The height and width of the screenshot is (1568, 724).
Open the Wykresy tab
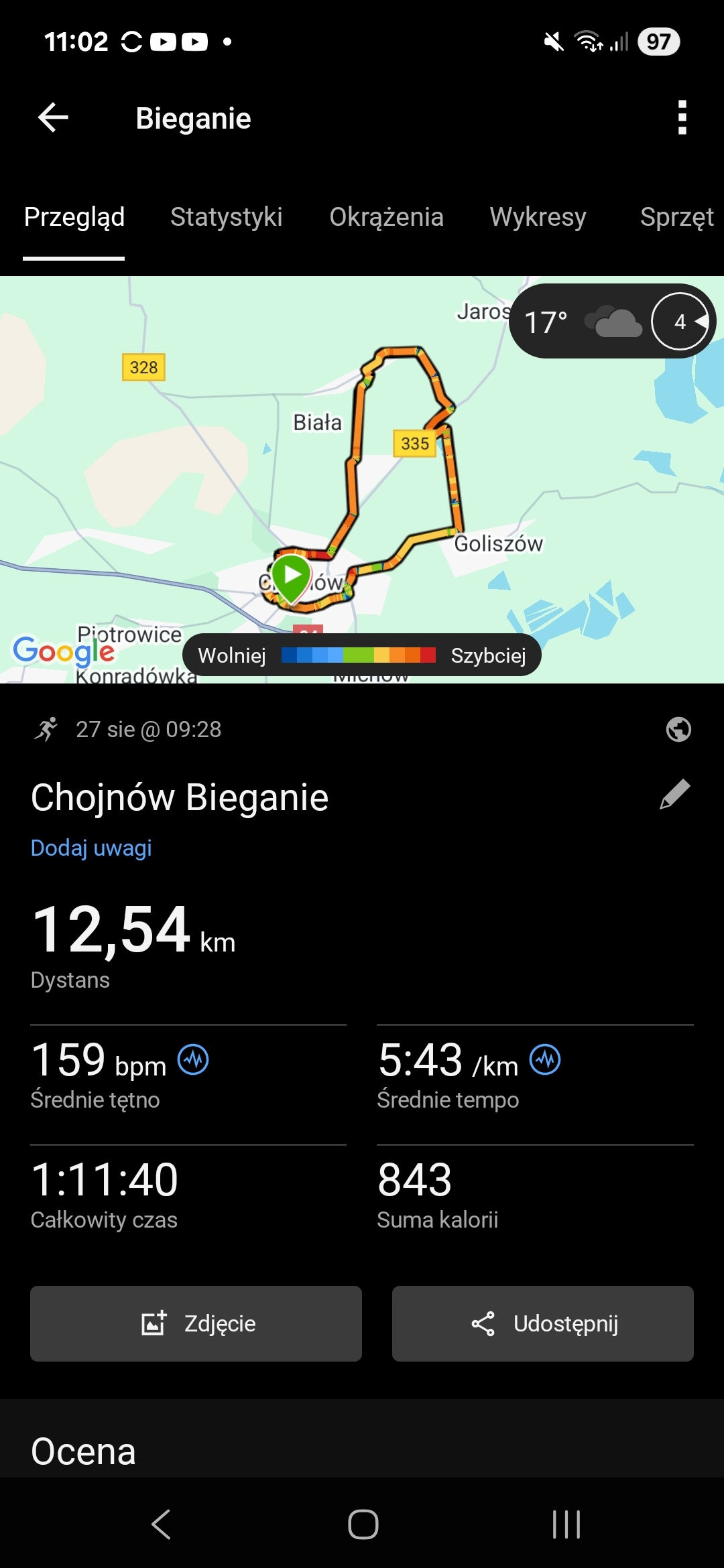pyautogui.click(x=538, y=217)
